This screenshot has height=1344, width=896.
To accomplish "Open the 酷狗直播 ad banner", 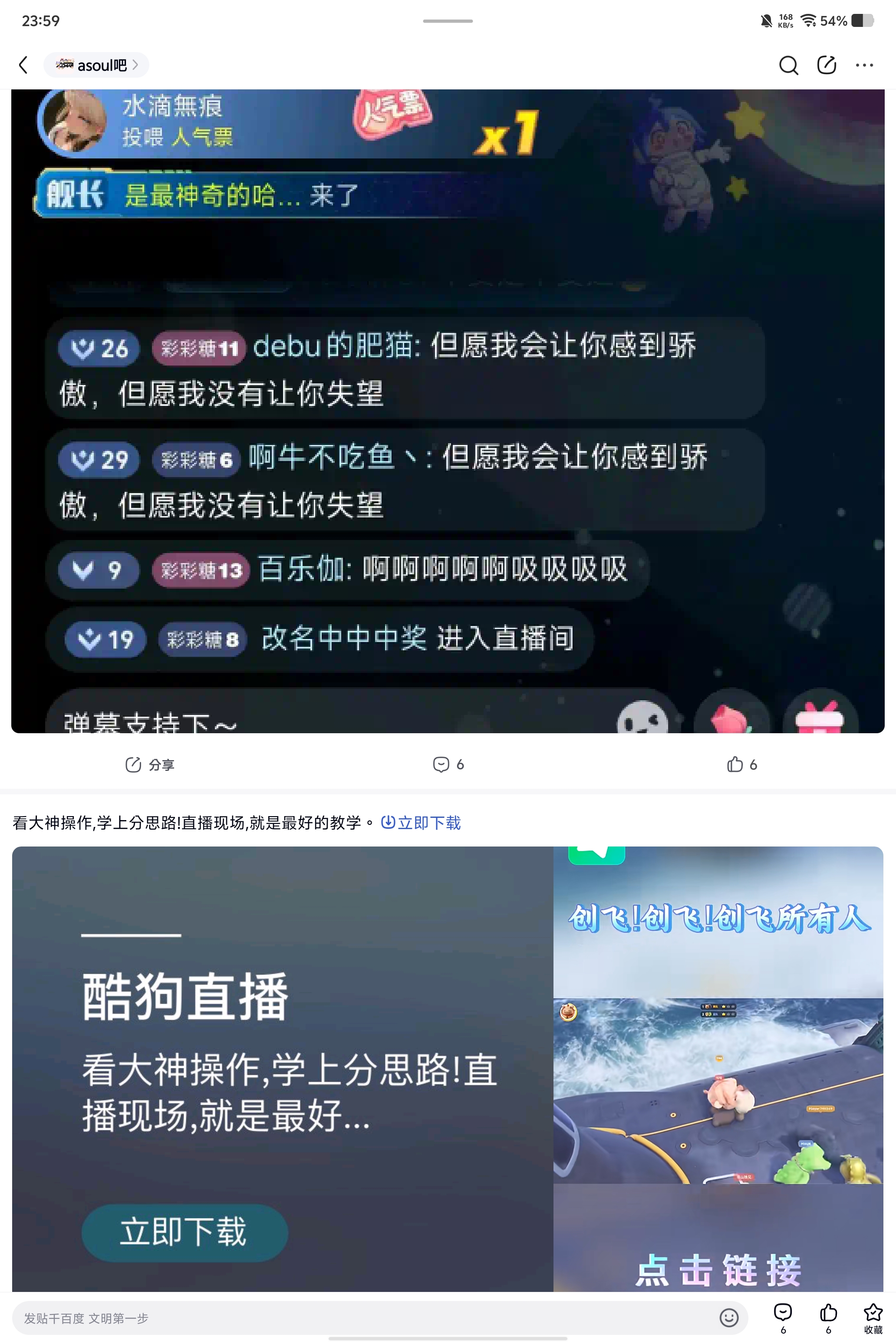I will pyautogui.click(x=448, y=1069).
